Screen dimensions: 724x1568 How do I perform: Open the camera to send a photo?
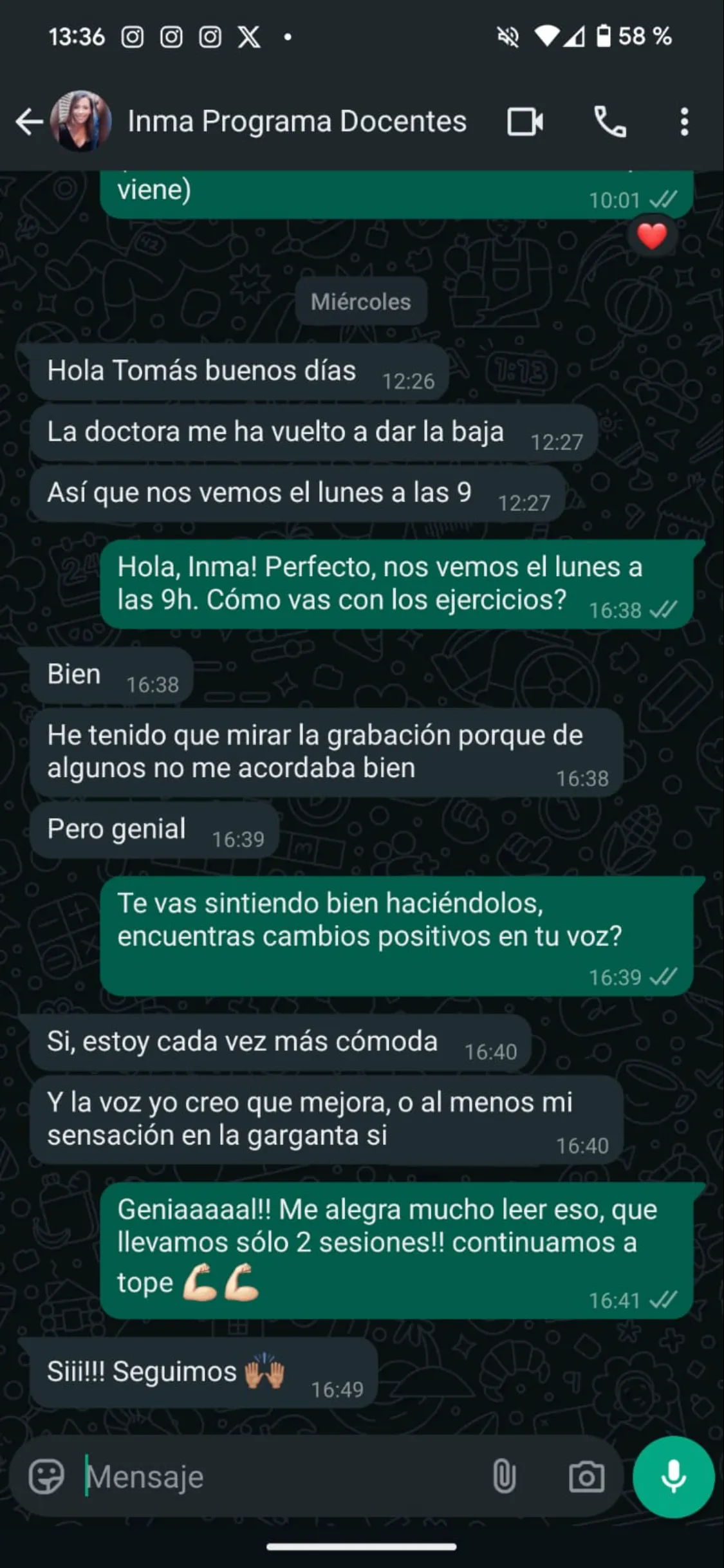[x=586, y=1476]
